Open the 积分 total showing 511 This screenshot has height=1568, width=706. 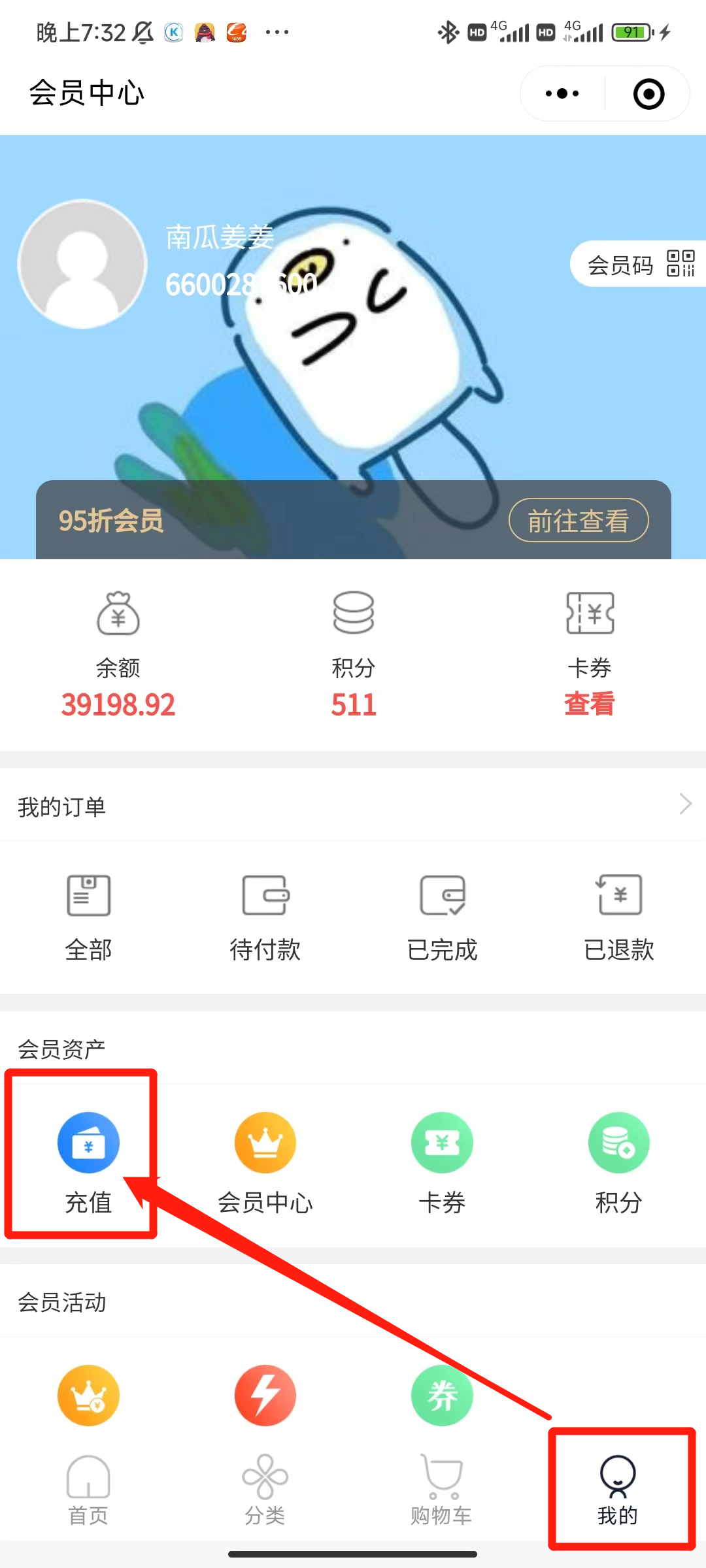[x=354, y=653]
